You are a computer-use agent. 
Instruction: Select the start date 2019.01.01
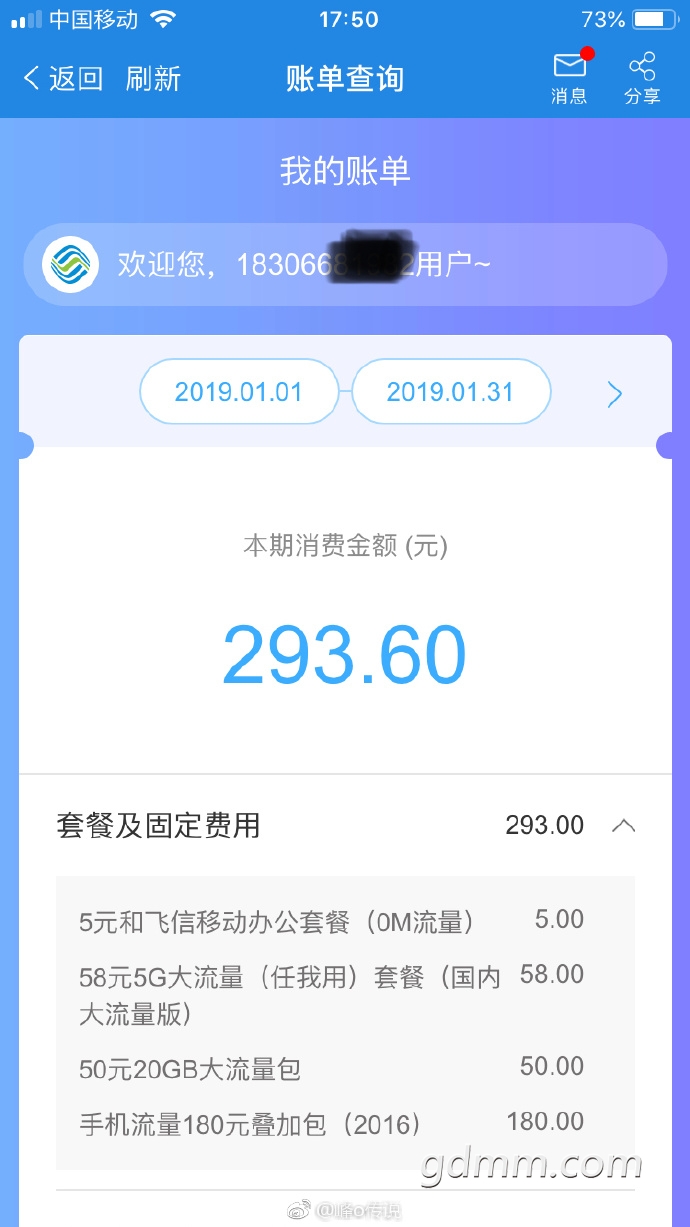[238, 392]
